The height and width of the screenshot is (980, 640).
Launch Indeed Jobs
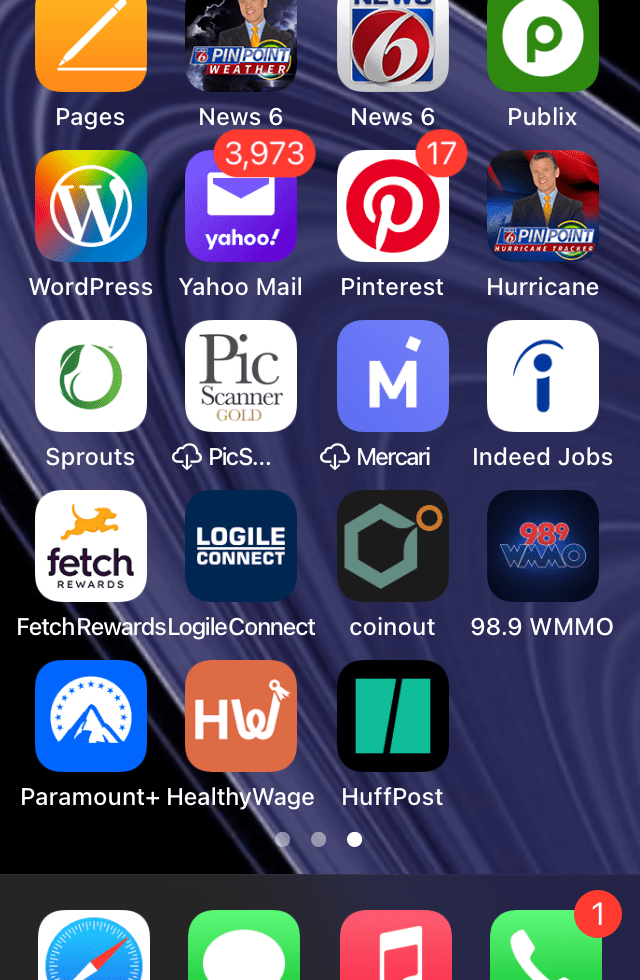pos(543,376)
